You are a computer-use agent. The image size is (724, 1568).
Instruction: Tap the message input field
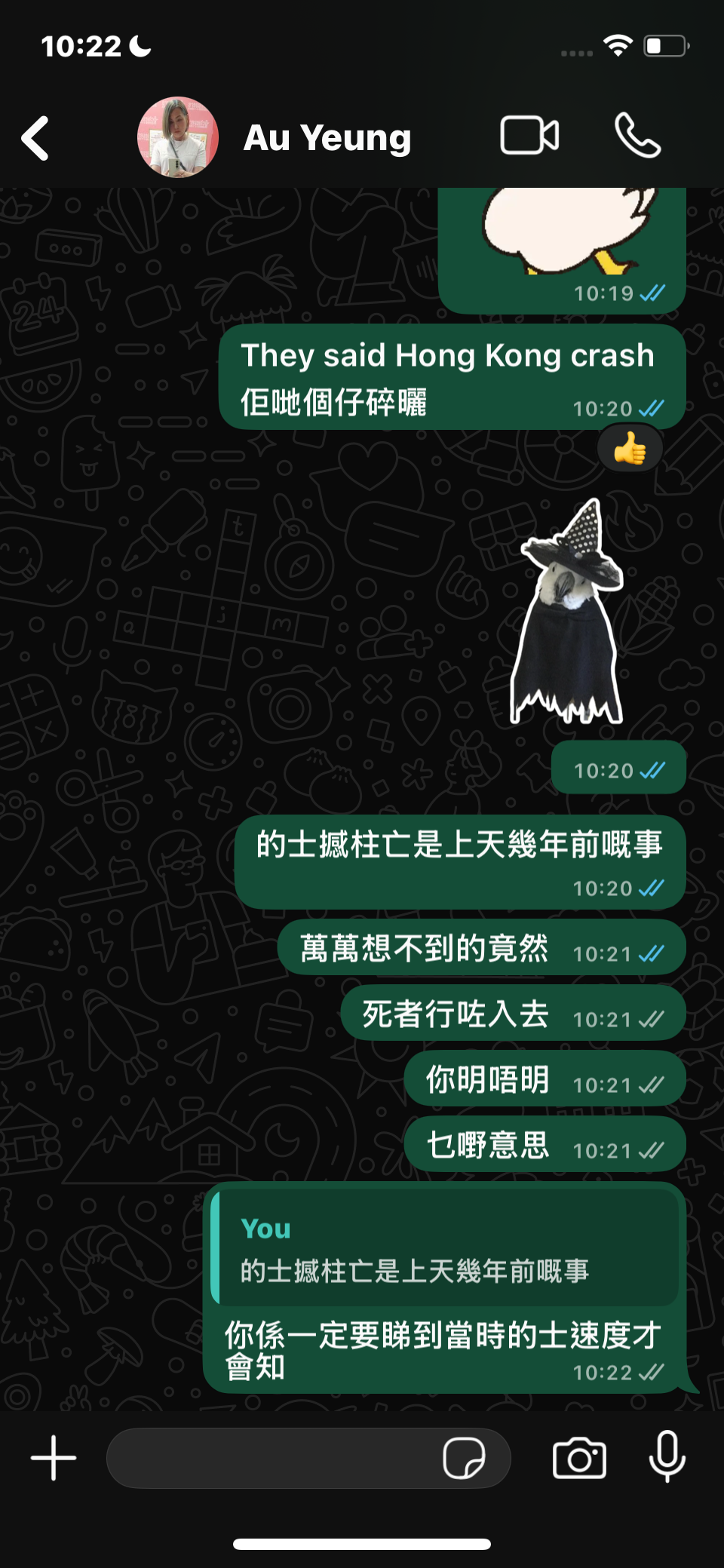pyautogui.click(x=271, y=1457)
